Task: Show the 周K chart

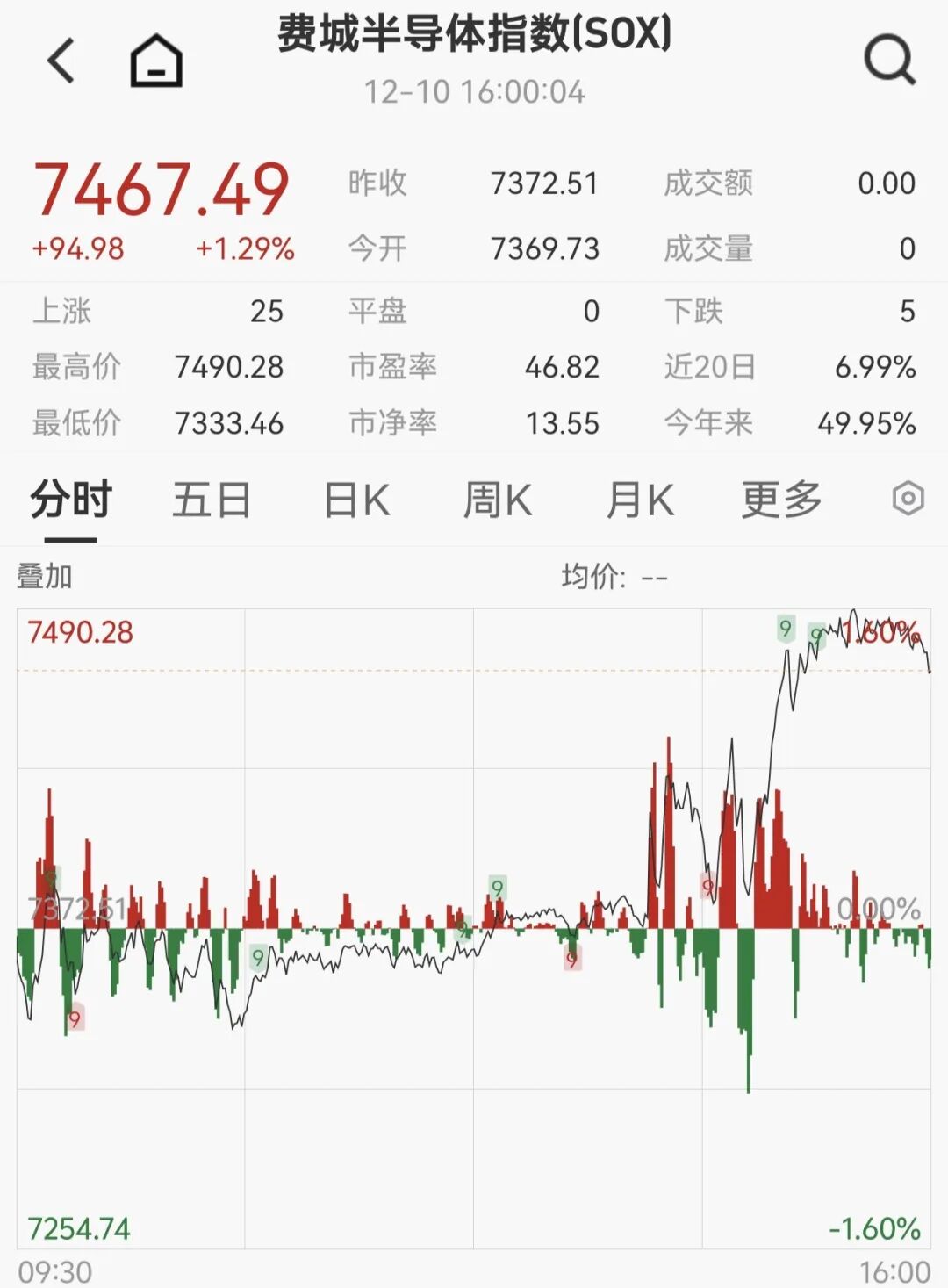Action: click(498, 500)
